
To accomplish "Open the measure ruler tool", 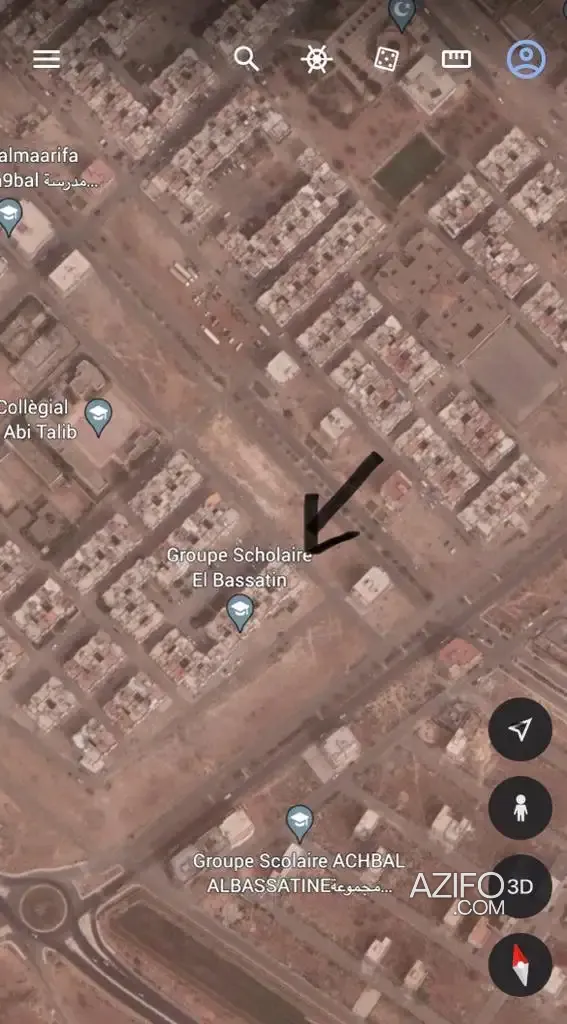I will (456, 59).
